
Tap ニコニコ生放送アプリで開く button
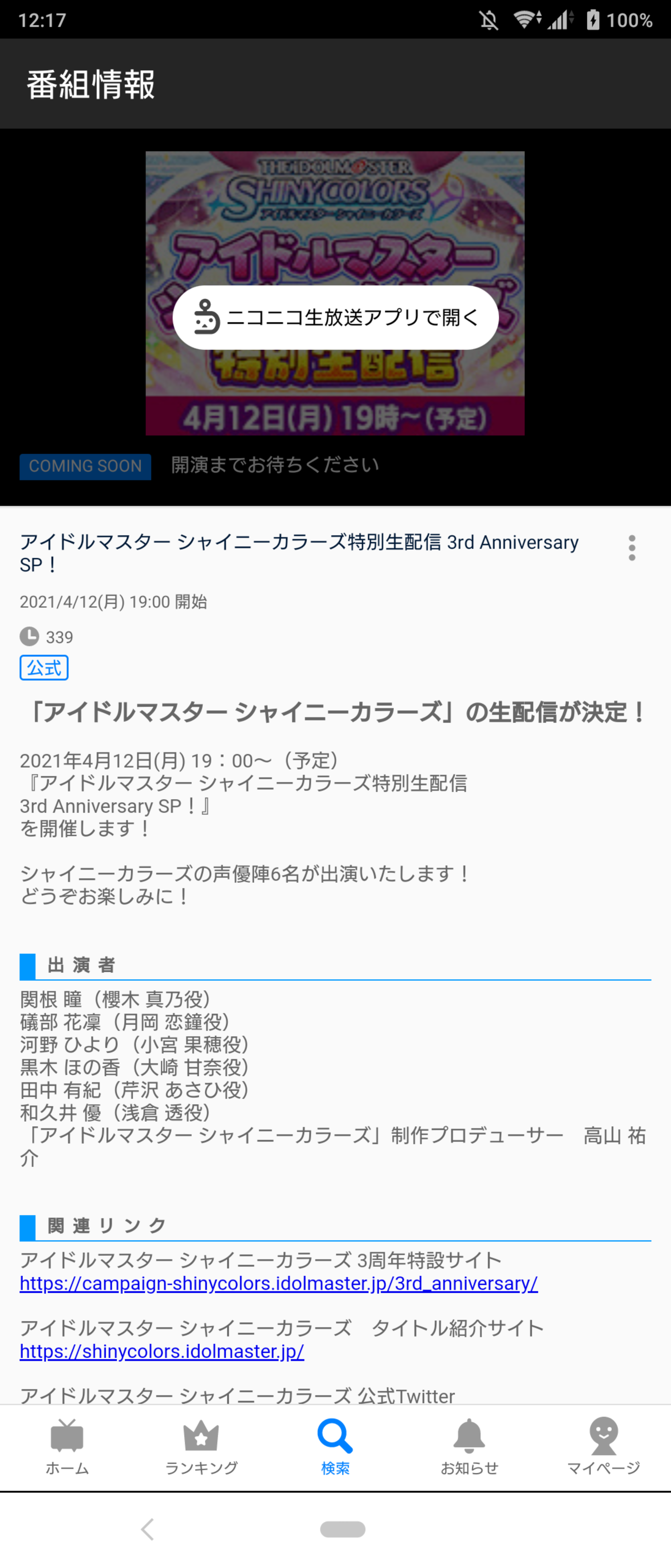(x=335, y=317)
